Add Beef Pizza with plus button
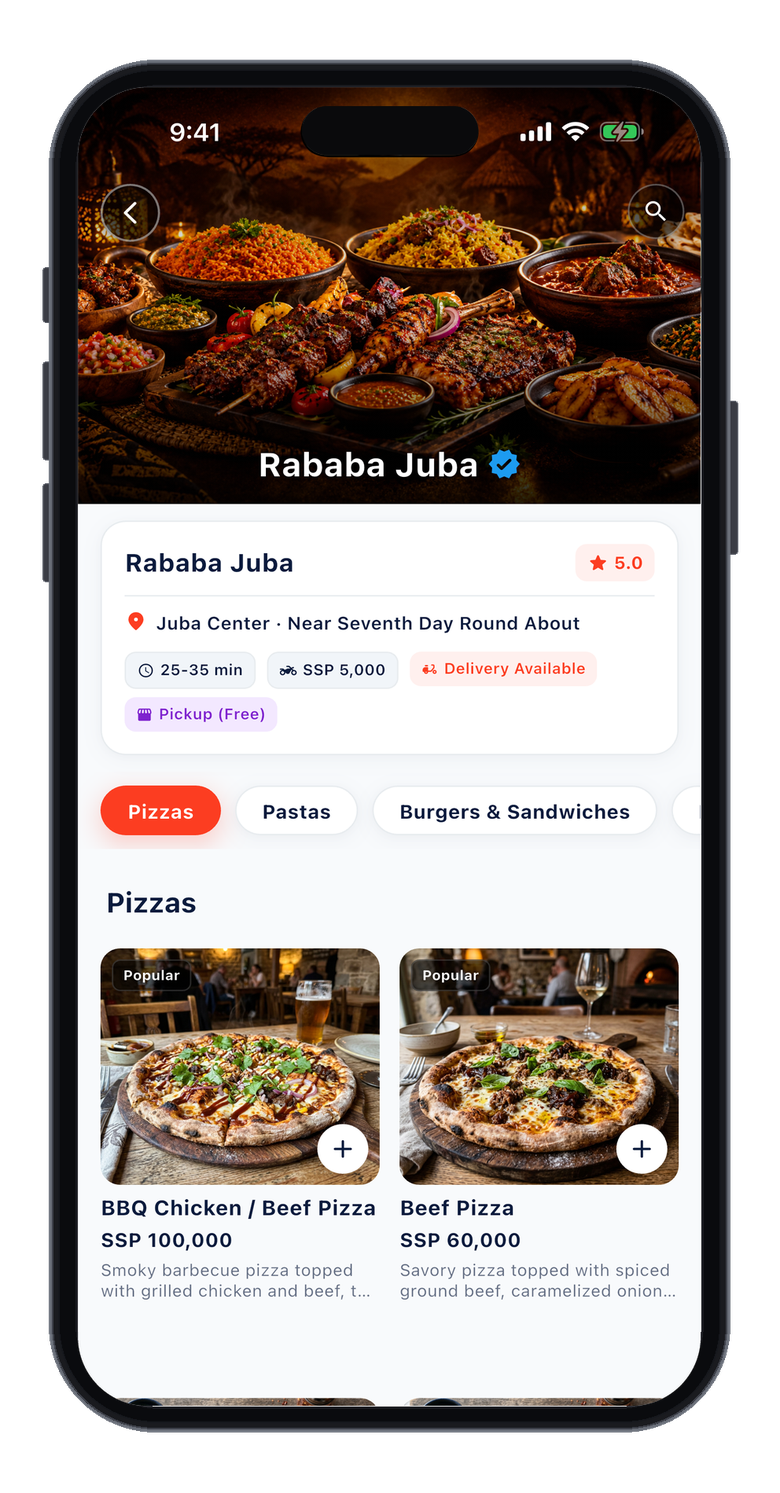This screenshot has width=780, height=1493. [642, 1149]
